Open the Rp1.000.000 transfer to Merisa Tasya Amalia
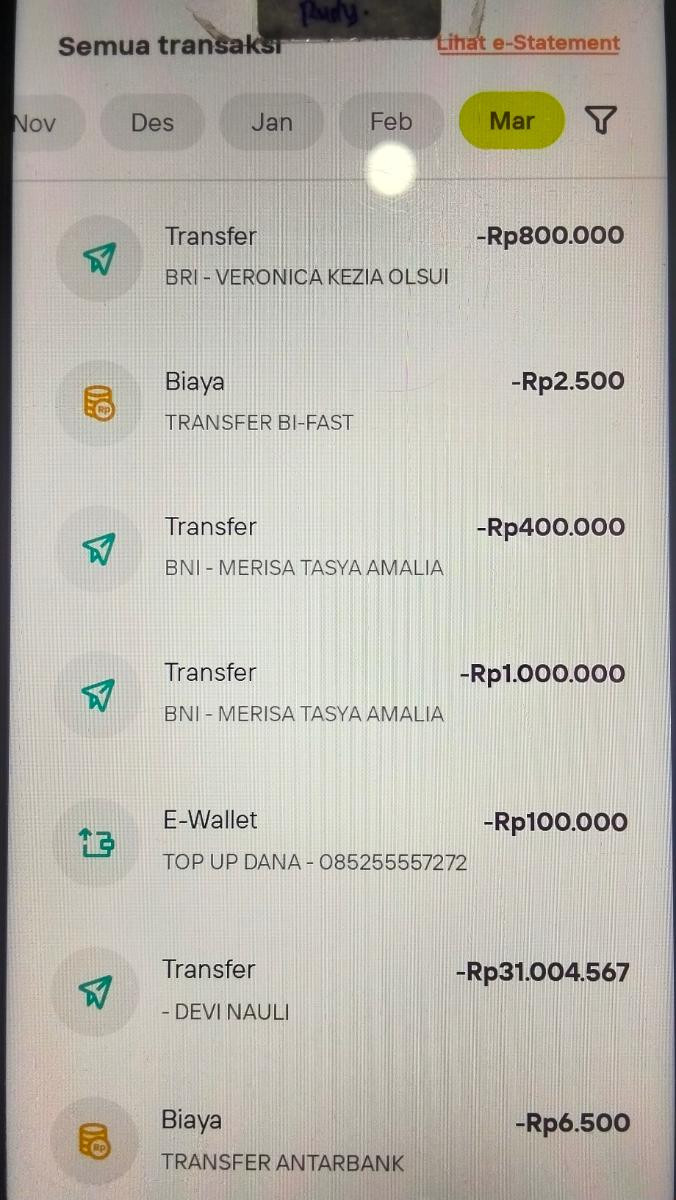This screenshot has height=1200, width=676. pyautogui.click(x=340, y=693)
